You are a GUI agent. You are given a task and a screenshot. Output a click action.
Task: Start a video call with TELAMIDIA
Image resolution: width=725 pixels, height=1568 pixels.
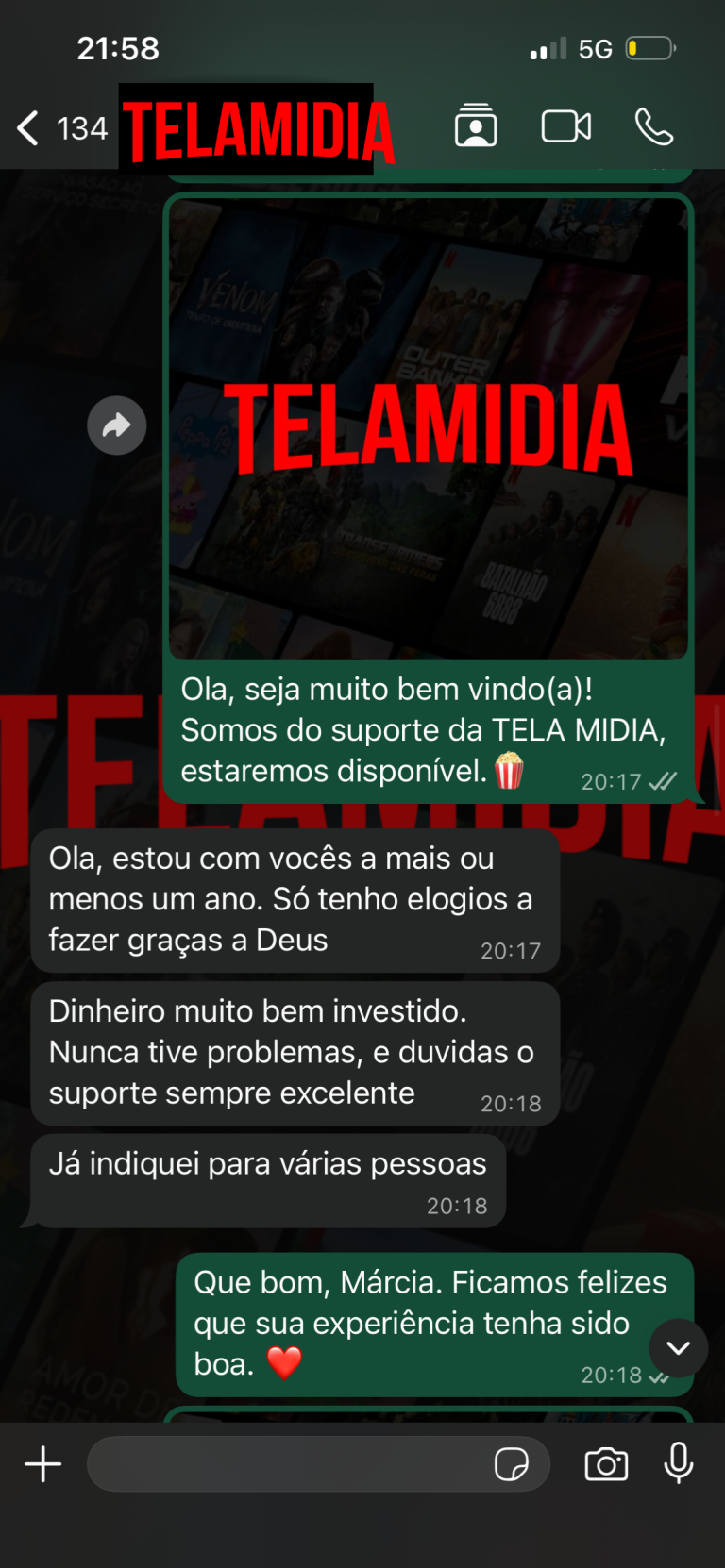pos(565,126)
